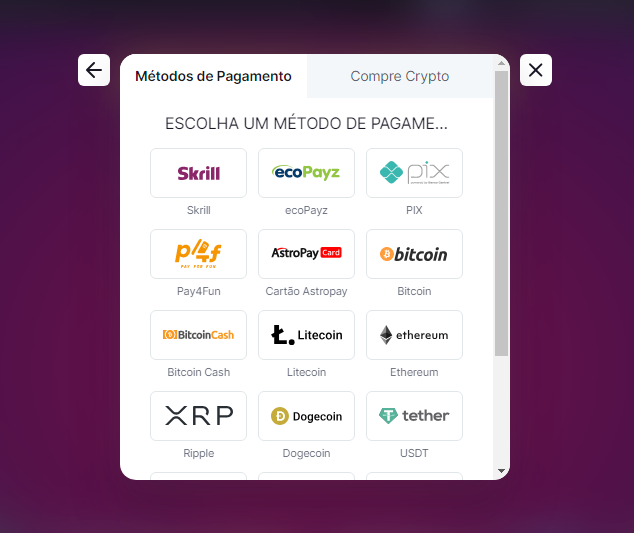The height and width of the screenshot is (533, 634).
Task: Pay using Bitcoin
Action: coord(414,254)
